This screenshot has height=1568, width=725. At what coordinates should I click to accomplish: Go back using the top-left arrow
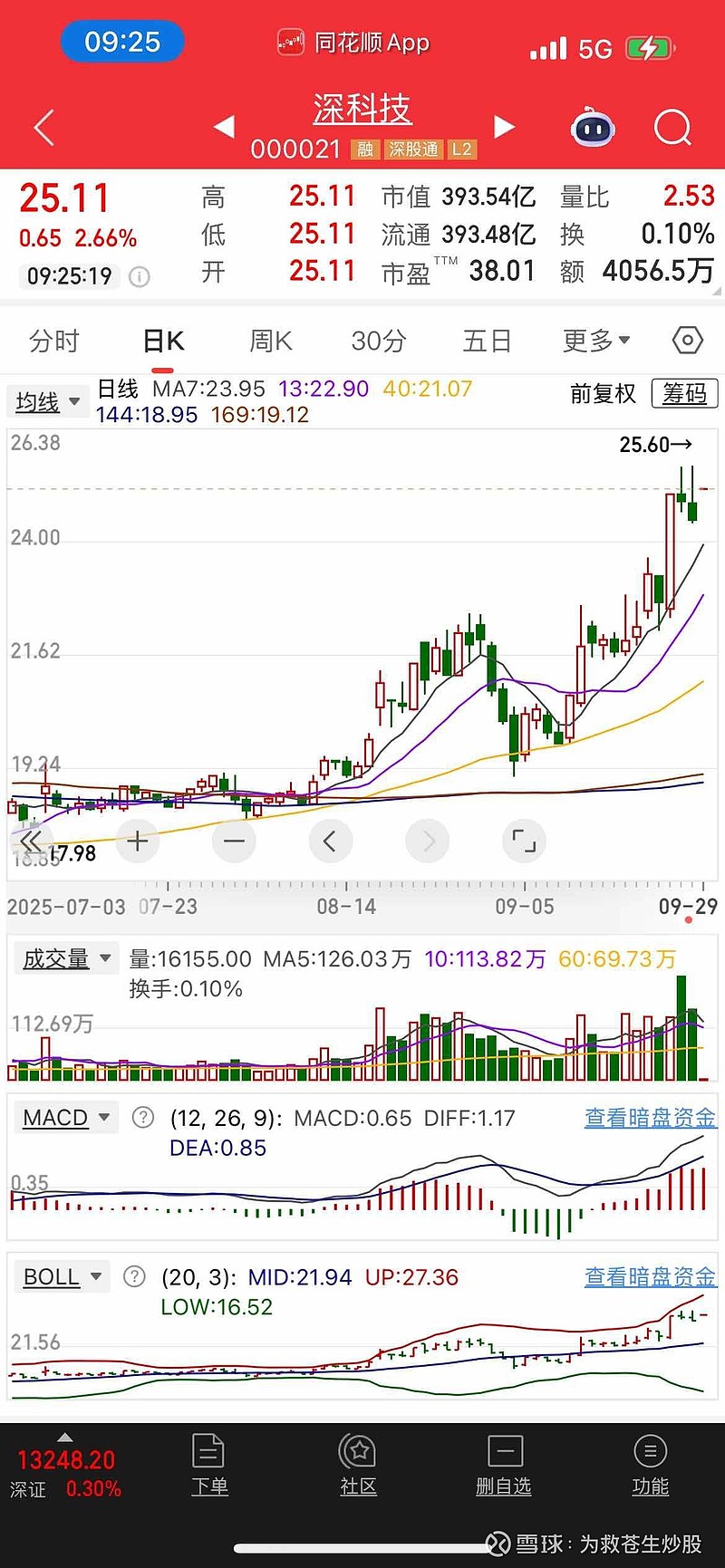click(x=43, y=128)
